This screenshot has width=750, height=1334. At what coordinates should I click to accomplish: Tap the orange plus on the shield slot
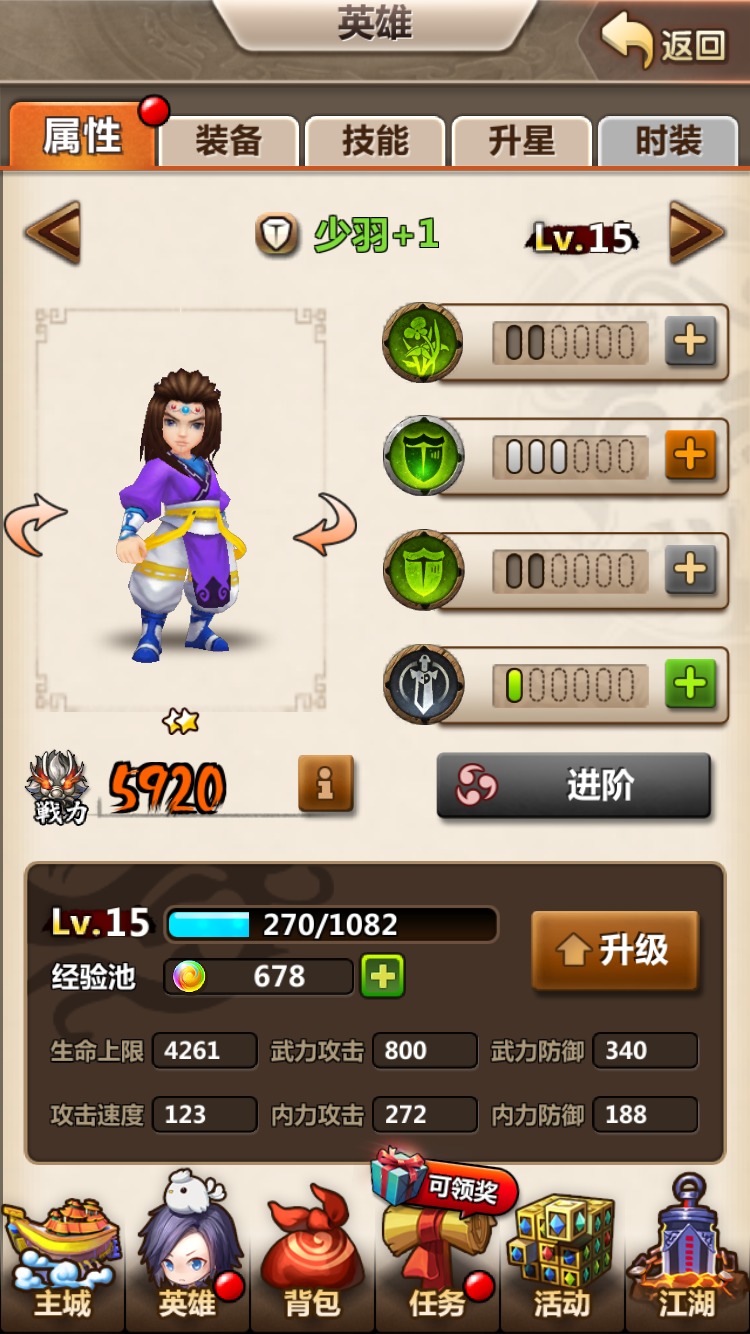(x=690, y=456)
